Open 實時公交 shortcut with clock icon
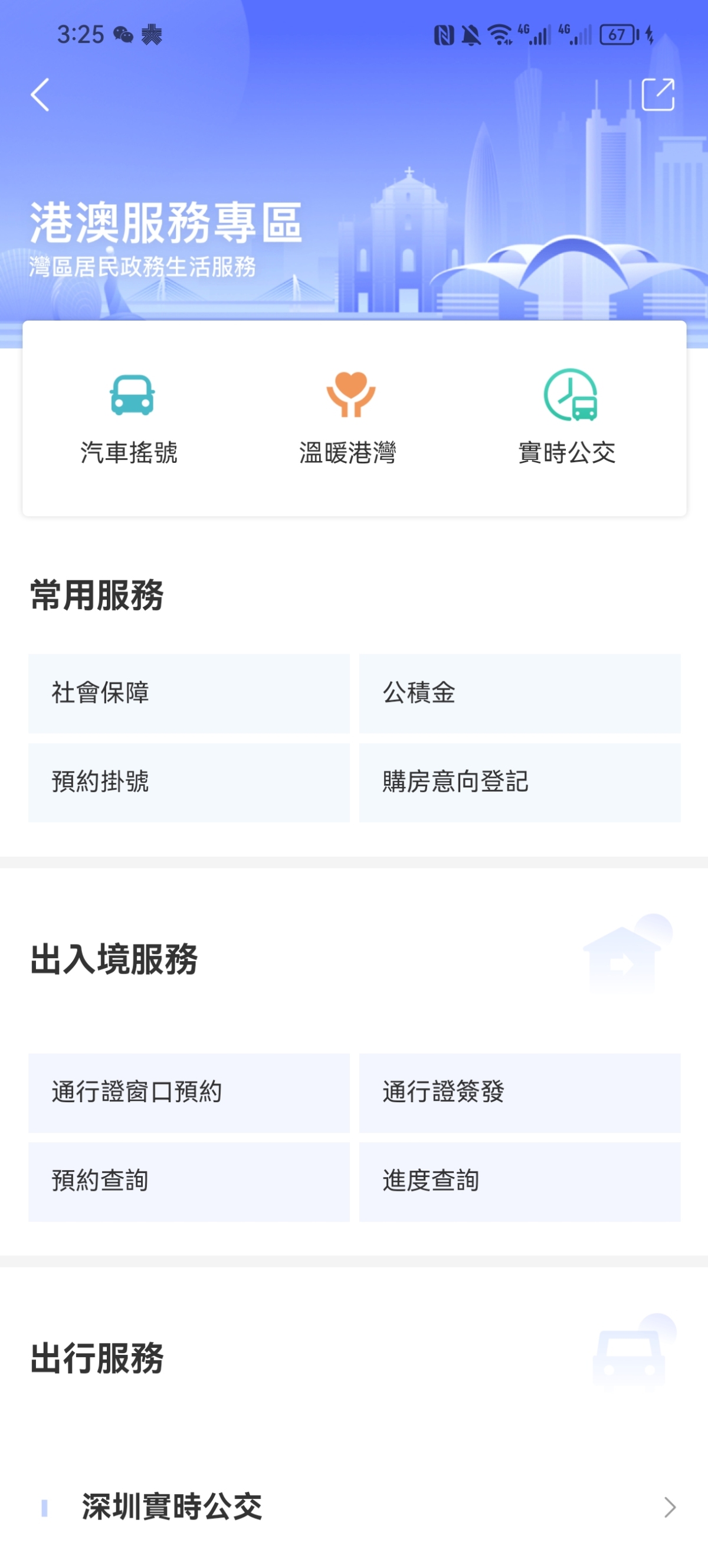Screen dimensions: 708x1568 [x=567, y=418]
